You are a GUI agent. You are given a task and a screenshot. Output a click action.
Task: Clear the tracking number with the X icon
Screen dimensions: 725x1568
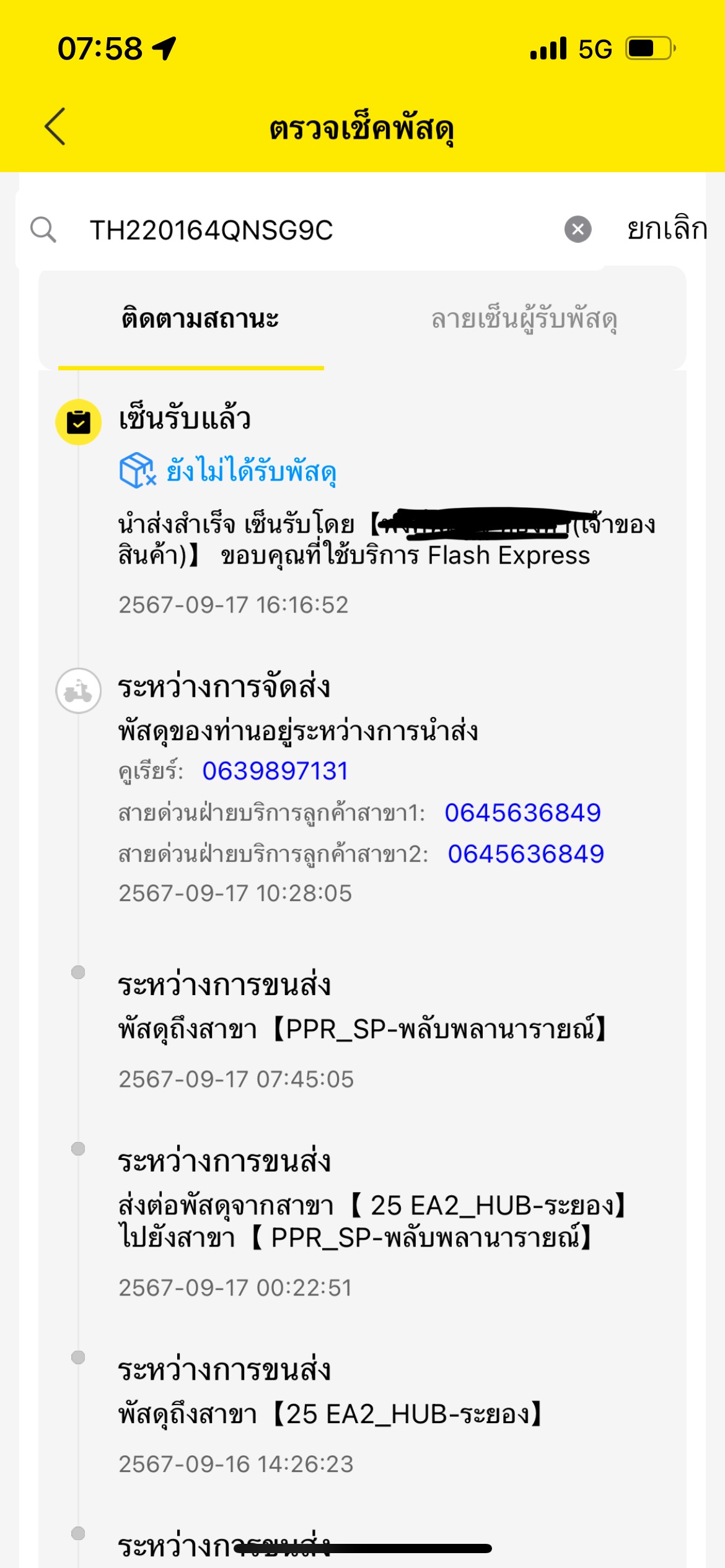pyautogui.click(x=578, y=229)
